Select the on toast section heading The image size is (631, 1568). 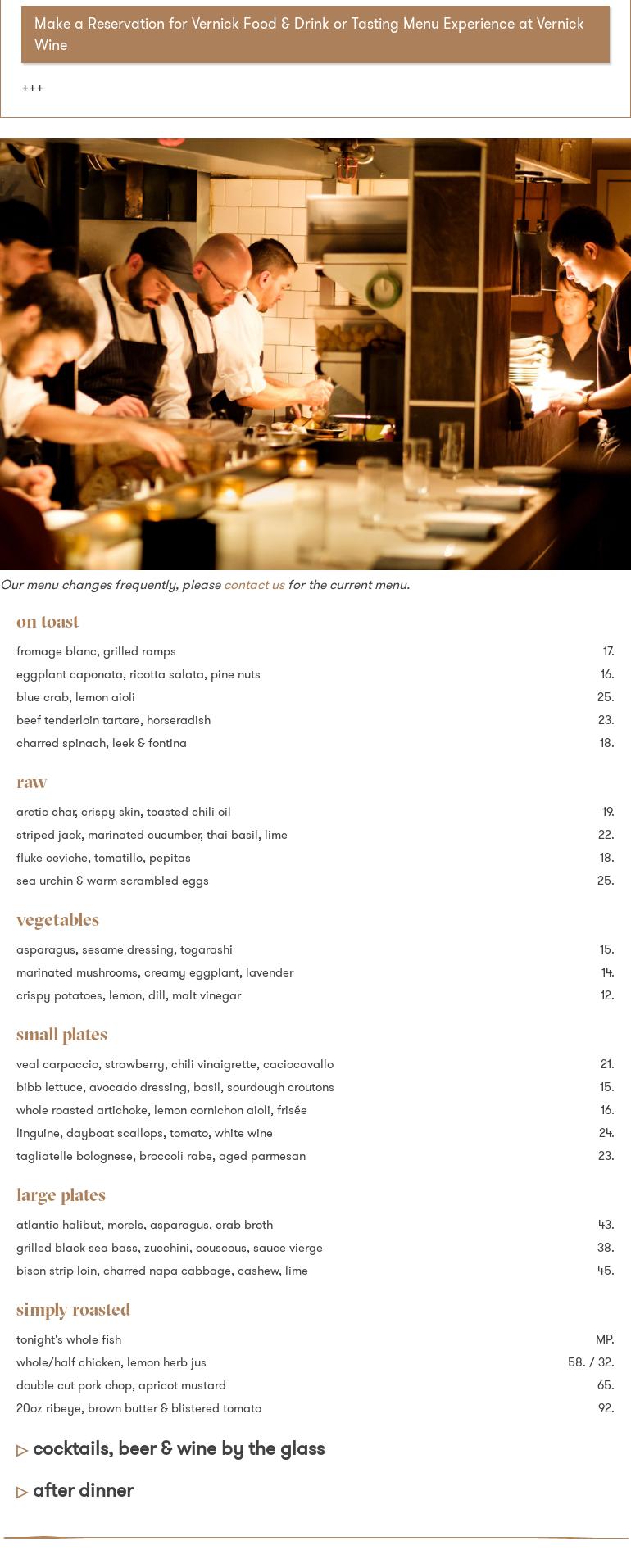pyautogui.click(x=48, y=622)
